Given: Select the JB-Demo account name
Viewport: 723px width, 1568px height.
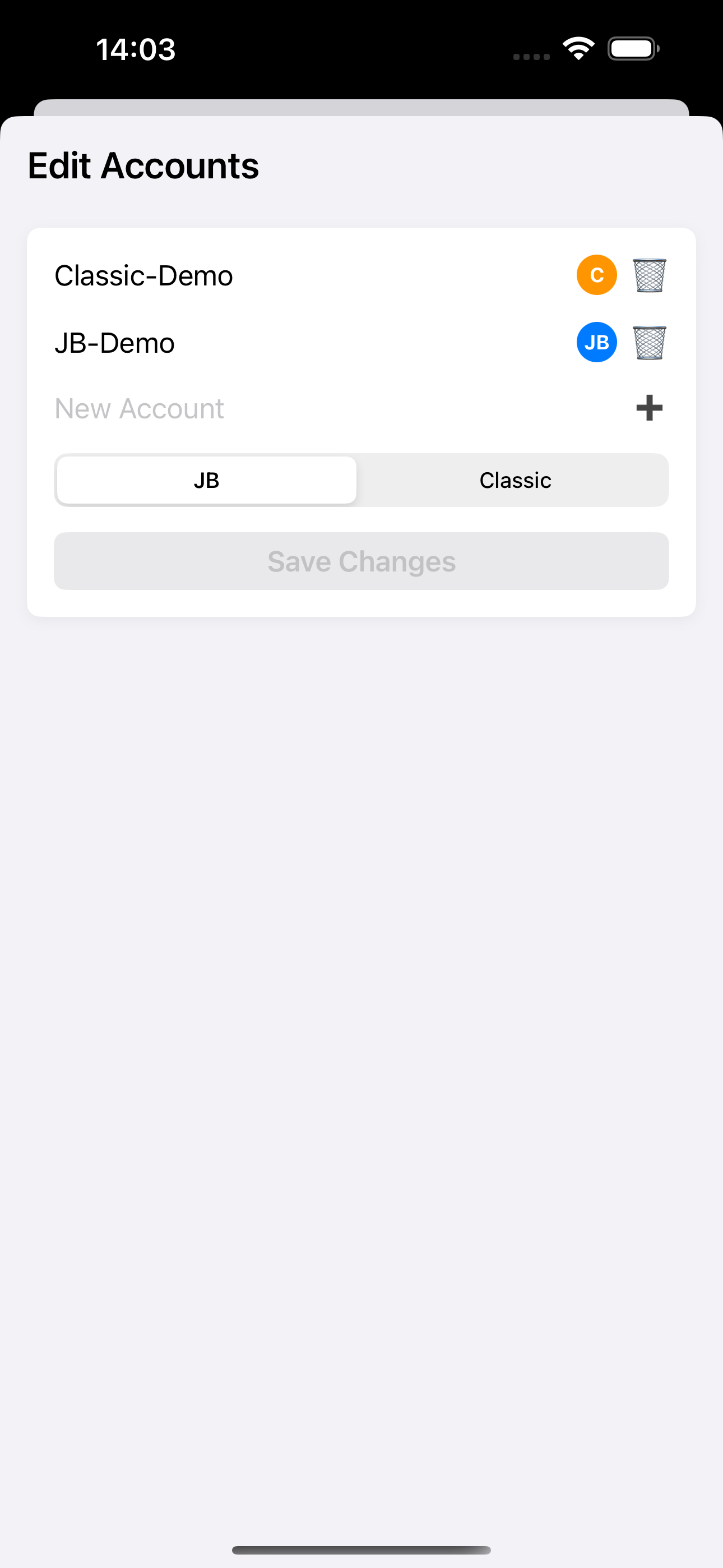Looking at the screenshot, I should click(x=115, y=343).
